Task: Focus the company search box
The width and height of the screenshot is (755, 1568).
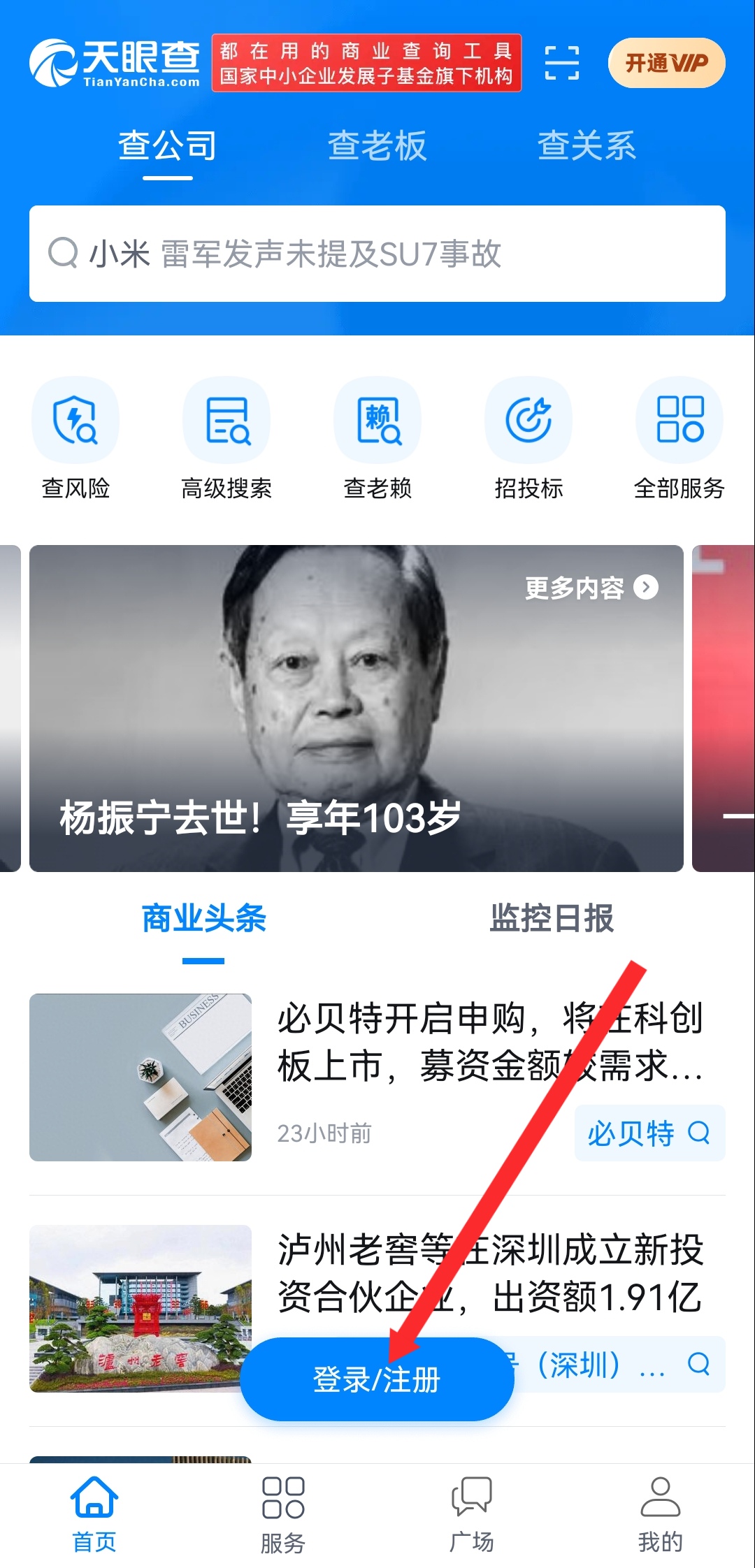Action: 377,254
